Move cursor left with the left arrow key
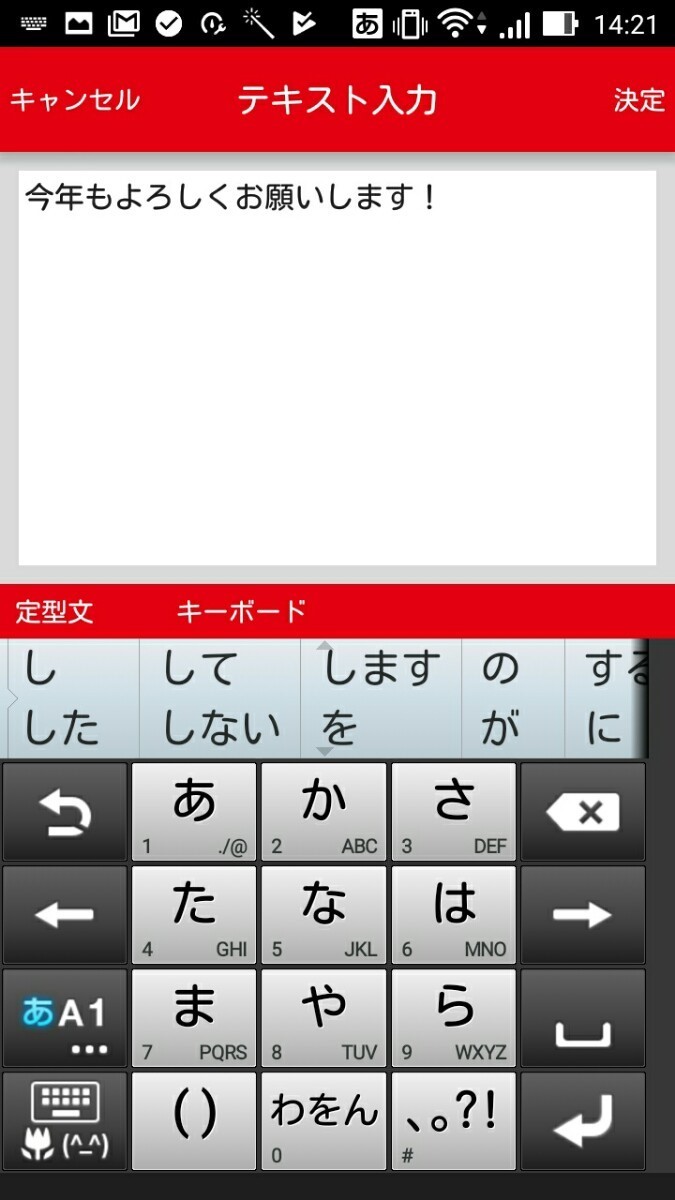The width and height of the screenshot is (675, 1200). [x=65, y=915]
